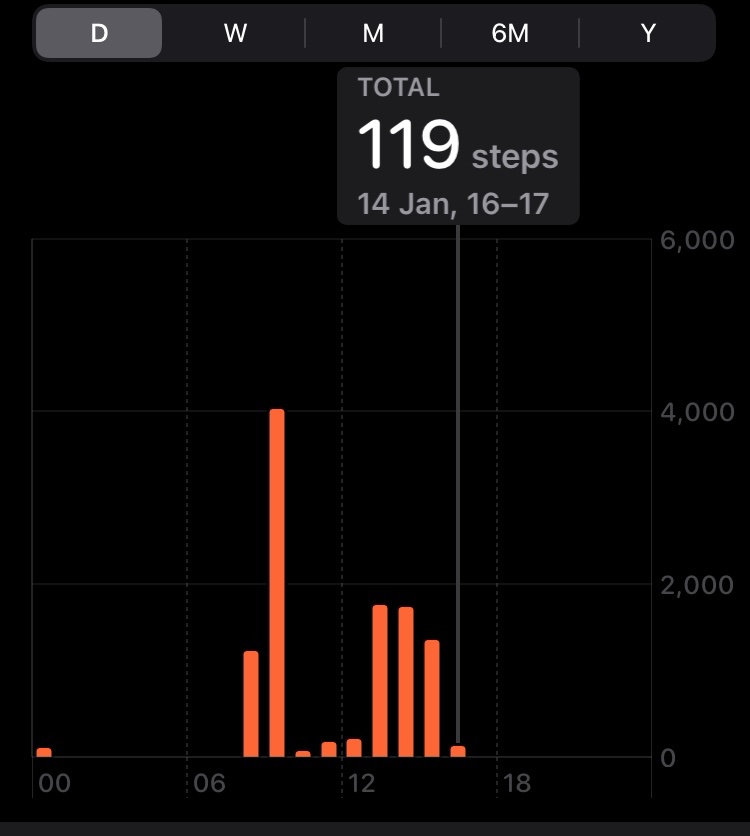Switch to the W weekly view

235,33
